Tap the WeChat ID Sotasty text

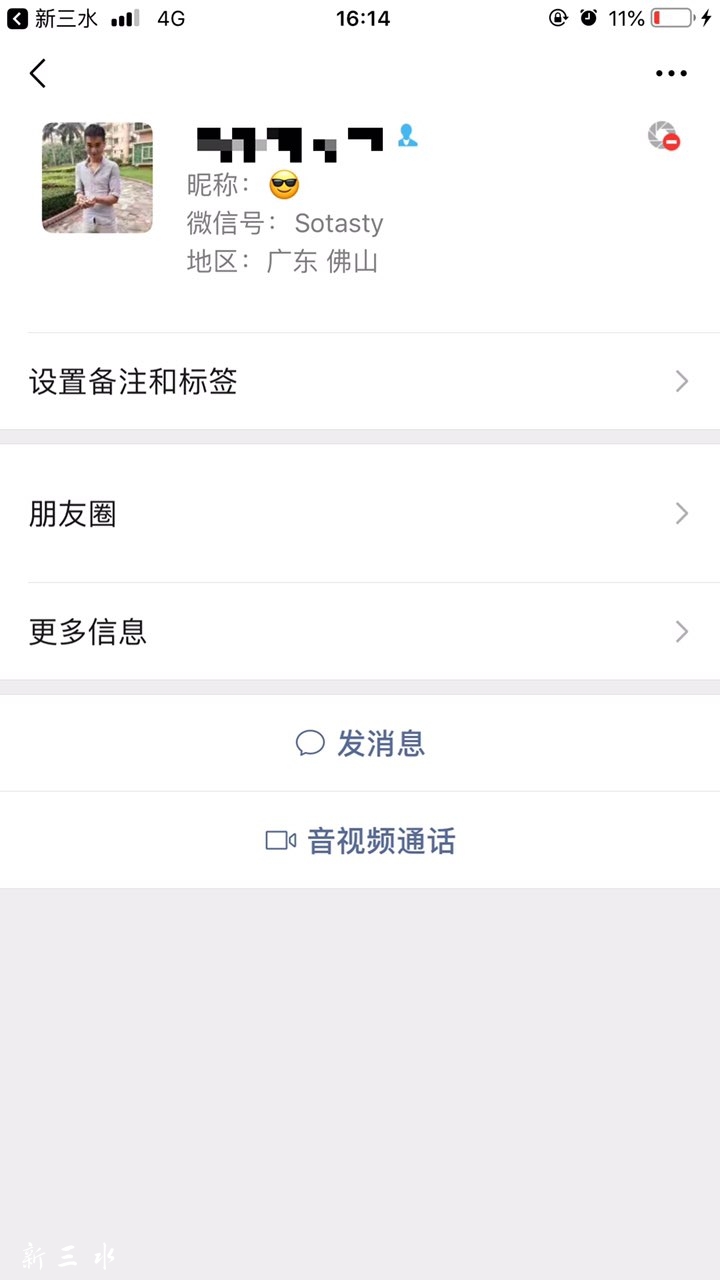338,222
